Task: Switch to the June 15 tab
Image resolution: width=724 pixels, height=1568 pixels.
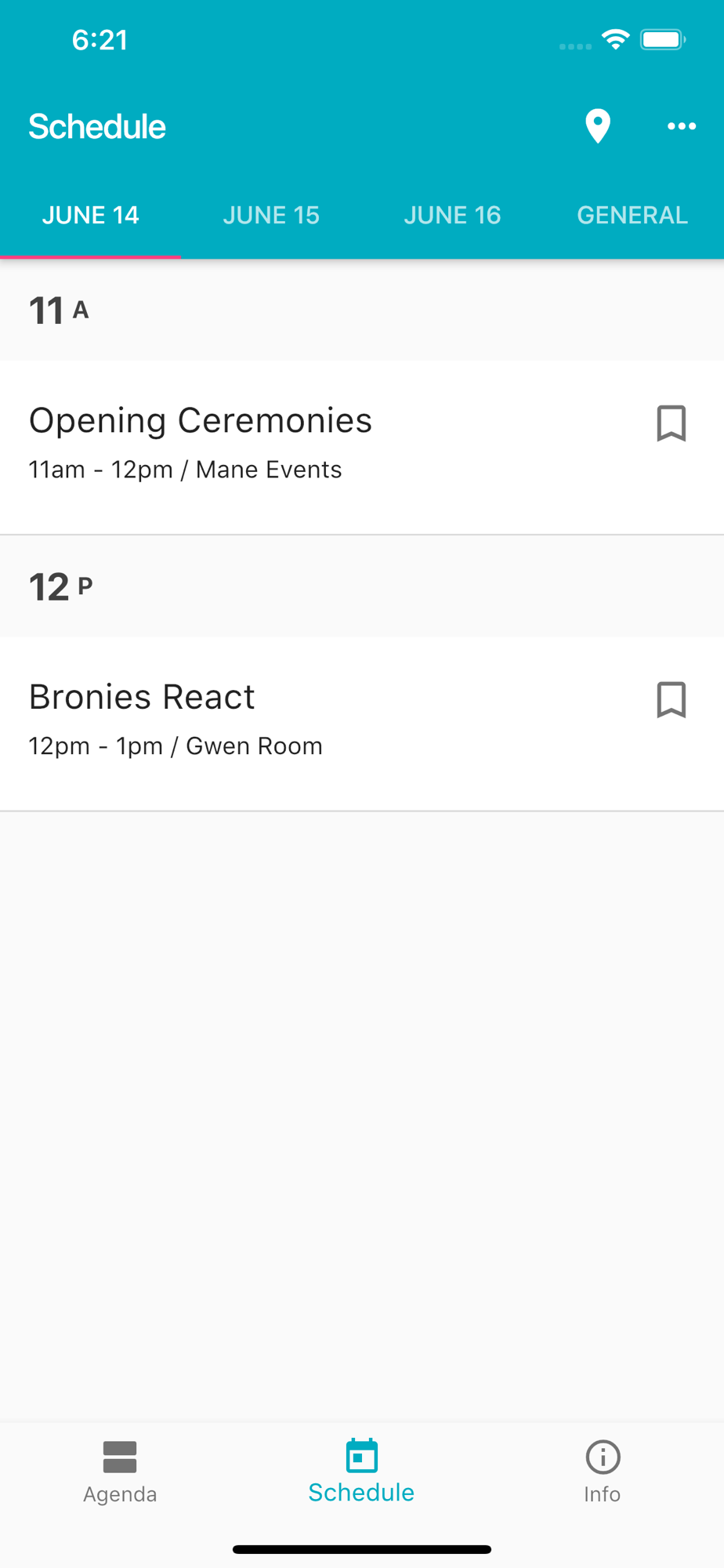Action: (271, 215)
